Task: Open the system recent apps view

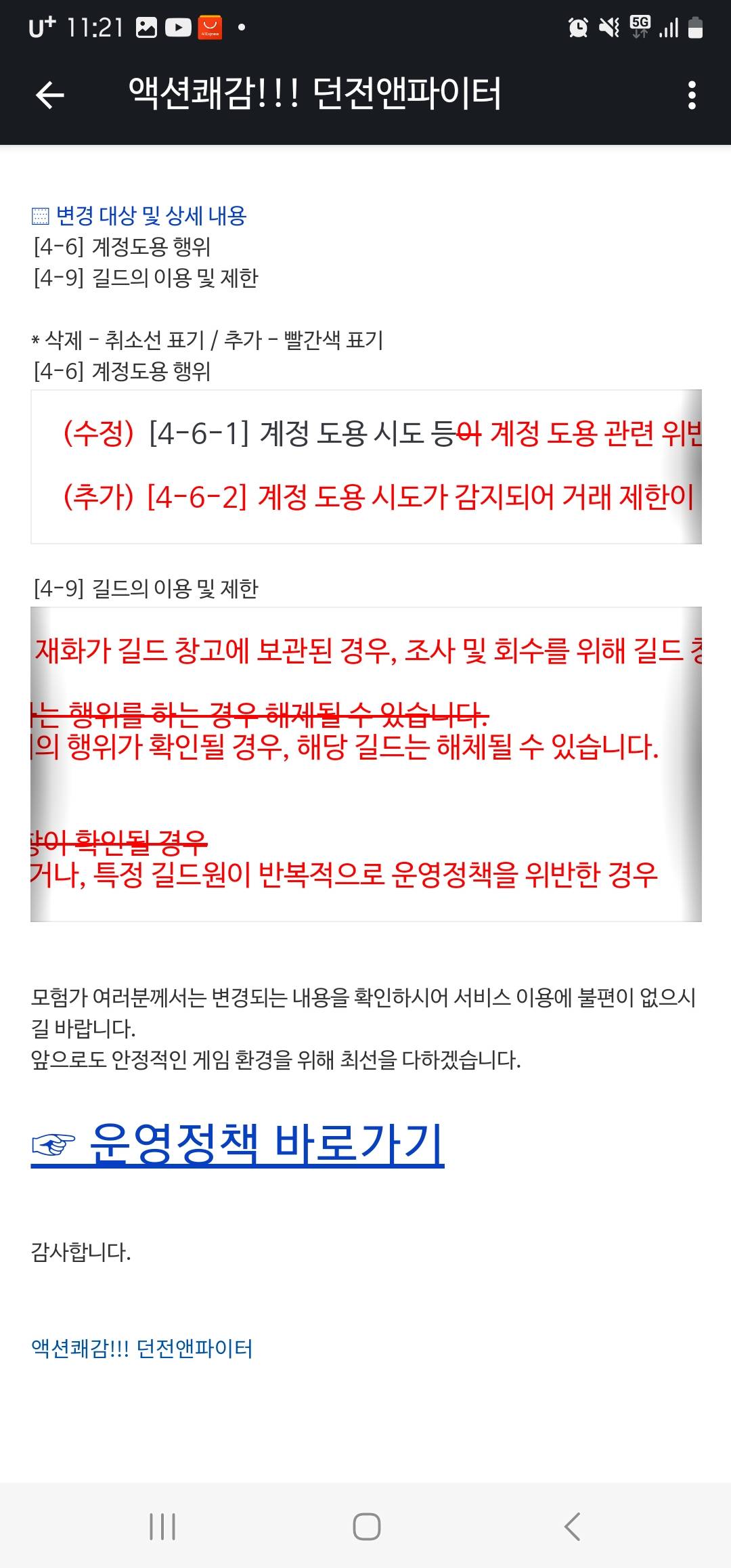Action: (162, 1527)
